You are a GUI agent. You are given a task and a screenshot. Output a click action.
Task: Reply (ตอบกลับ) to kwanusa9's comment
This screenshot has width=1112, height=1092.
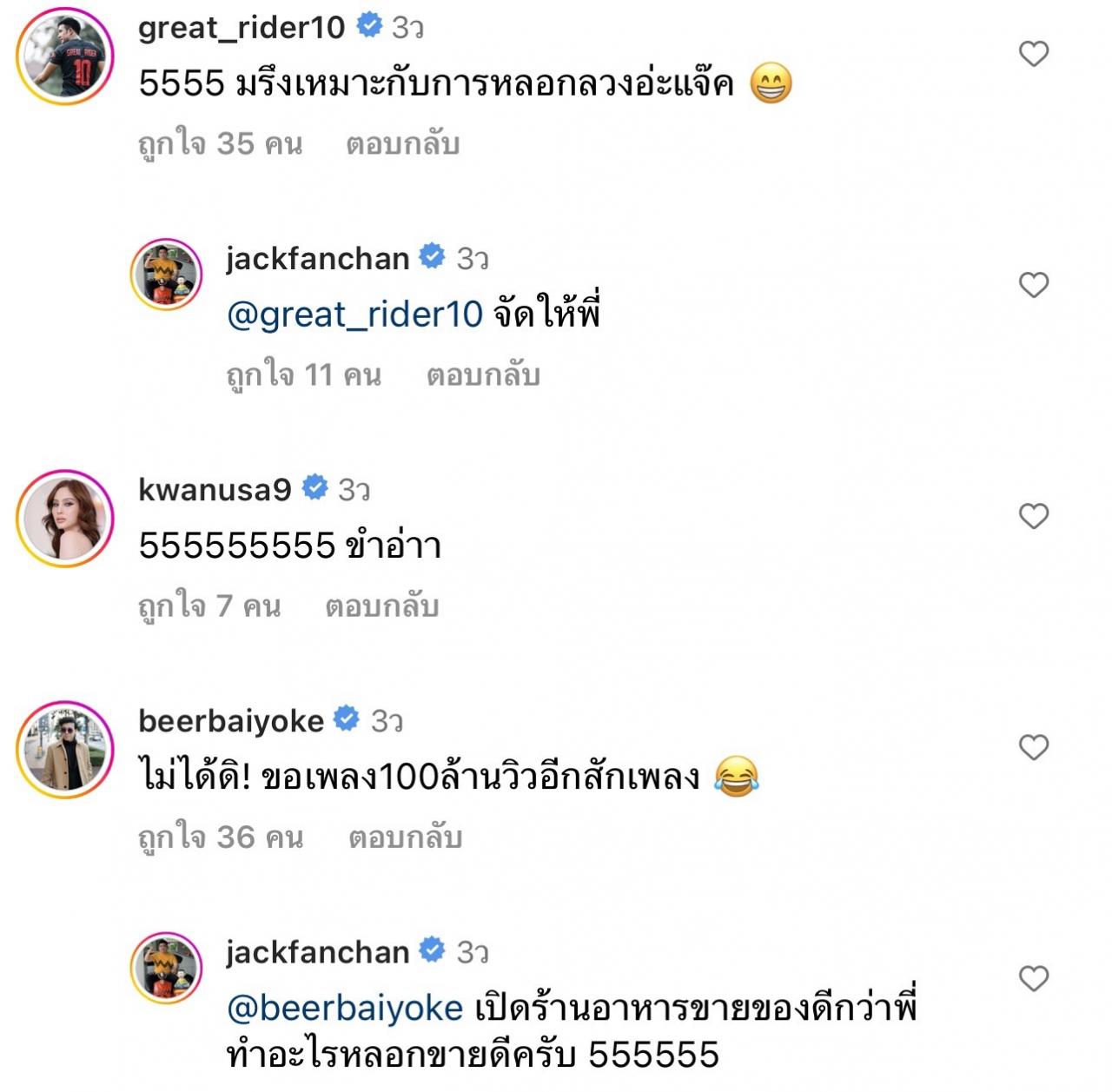pyautogui.click(x=381, y=606)
